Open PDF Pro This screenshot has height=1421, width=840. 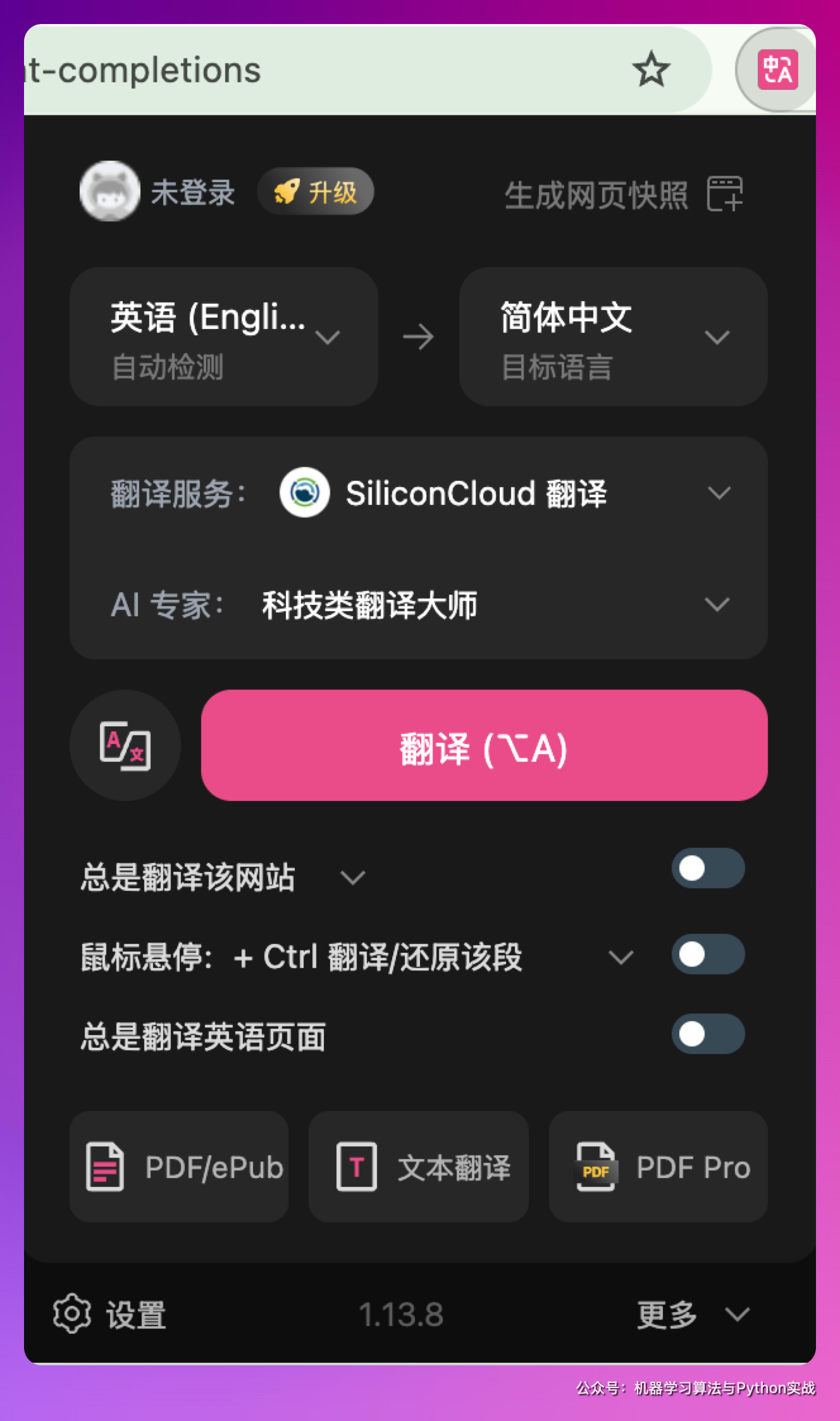click(x=658, y=1167)
